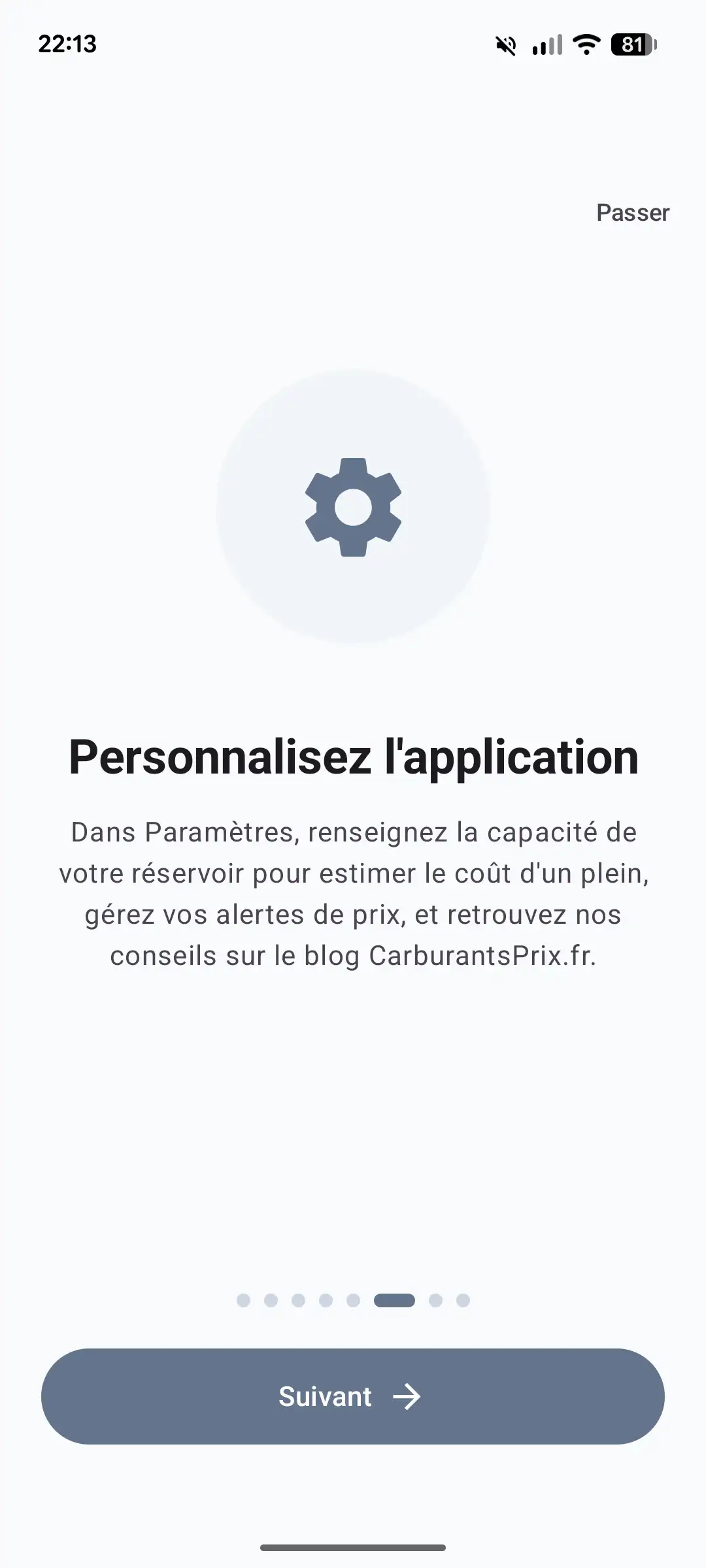The height and width of the screenshot is (1568, 706).
Task: Select the active elongated page indicator dot
Action: point(395,1300)
